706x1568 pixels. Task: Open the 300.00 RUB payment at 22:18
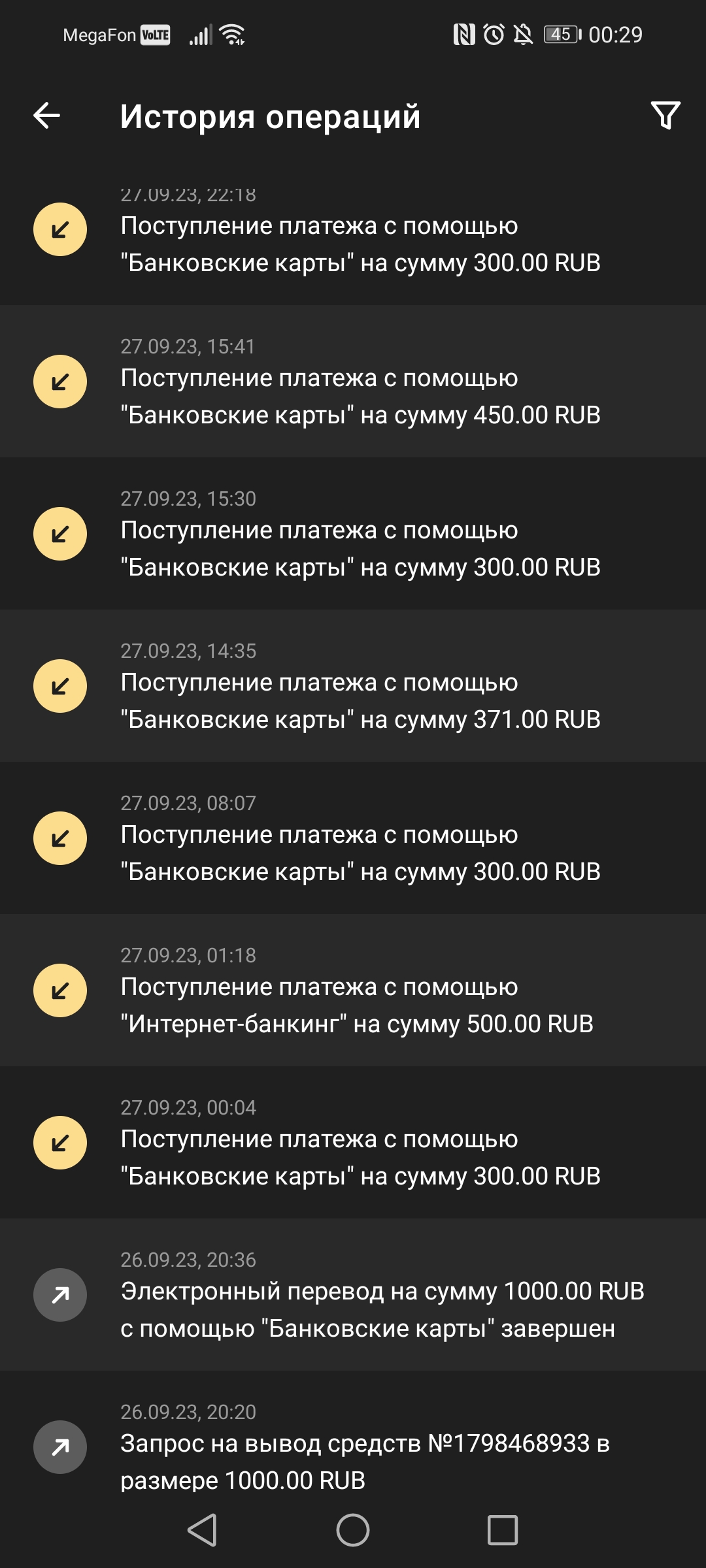353,237
